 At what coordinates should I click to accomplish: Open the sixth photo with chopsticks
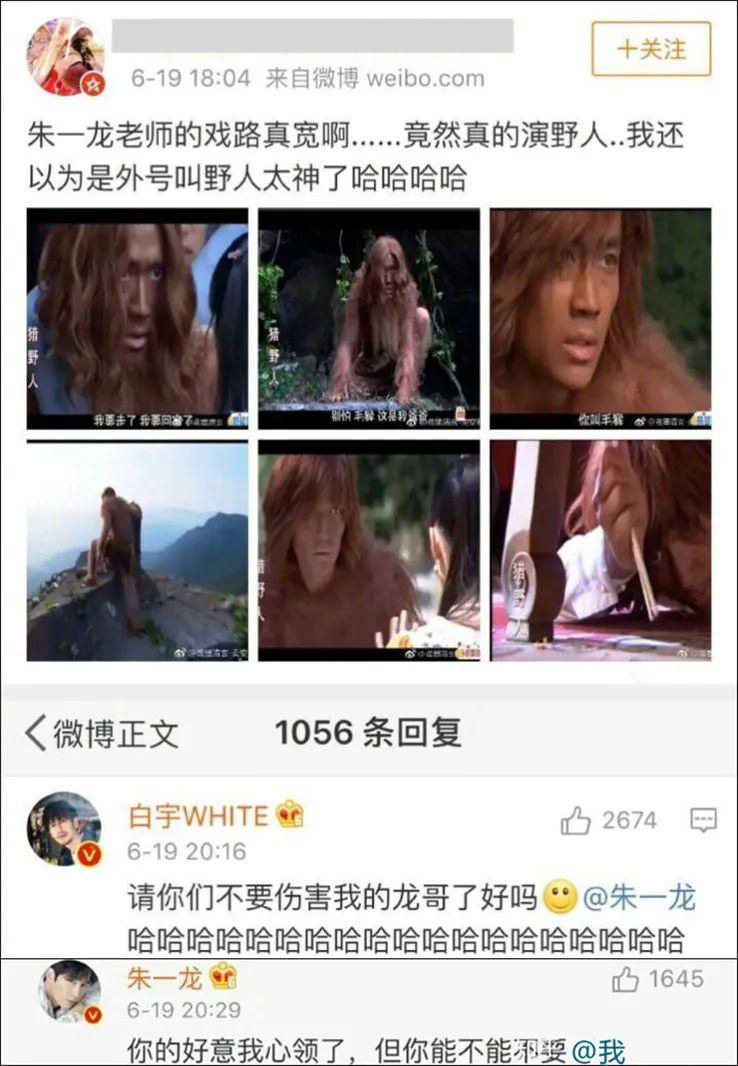point(600,550)
